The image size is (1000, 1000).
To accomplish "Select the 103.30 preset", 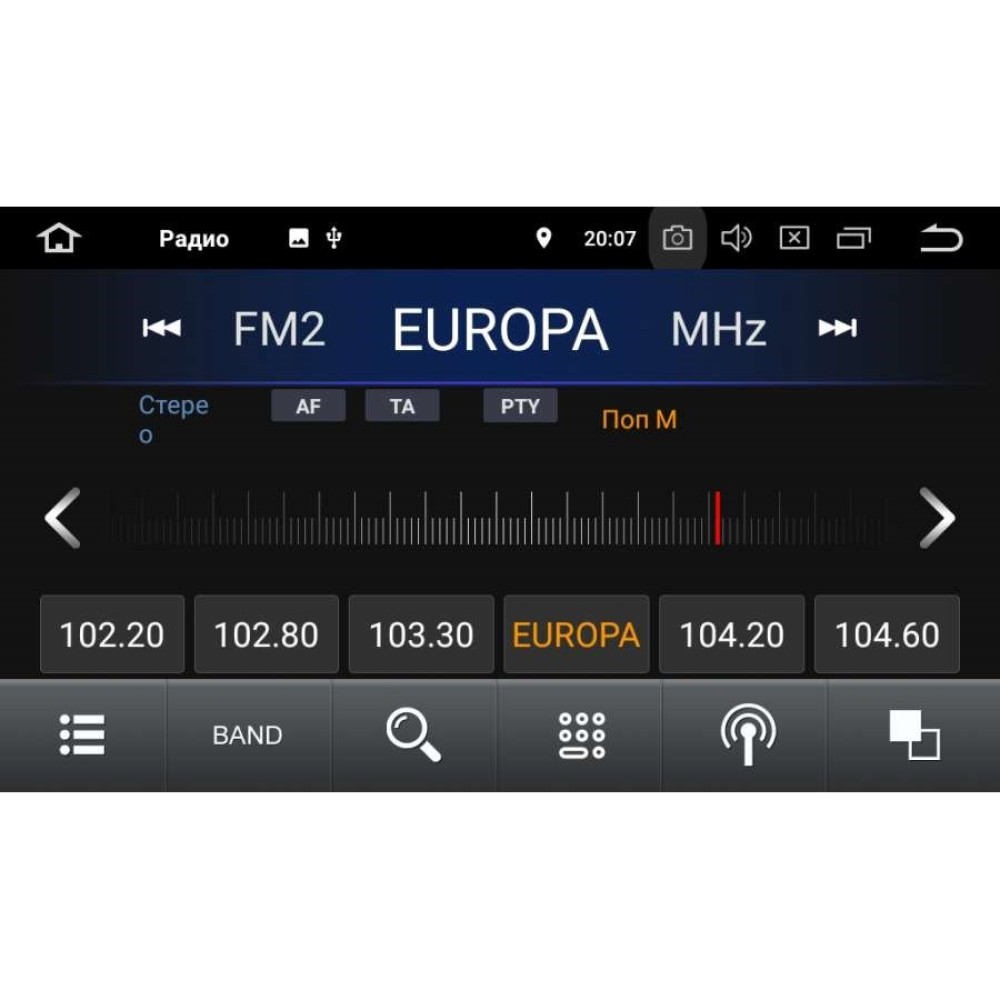I will [x=422, y=635].
